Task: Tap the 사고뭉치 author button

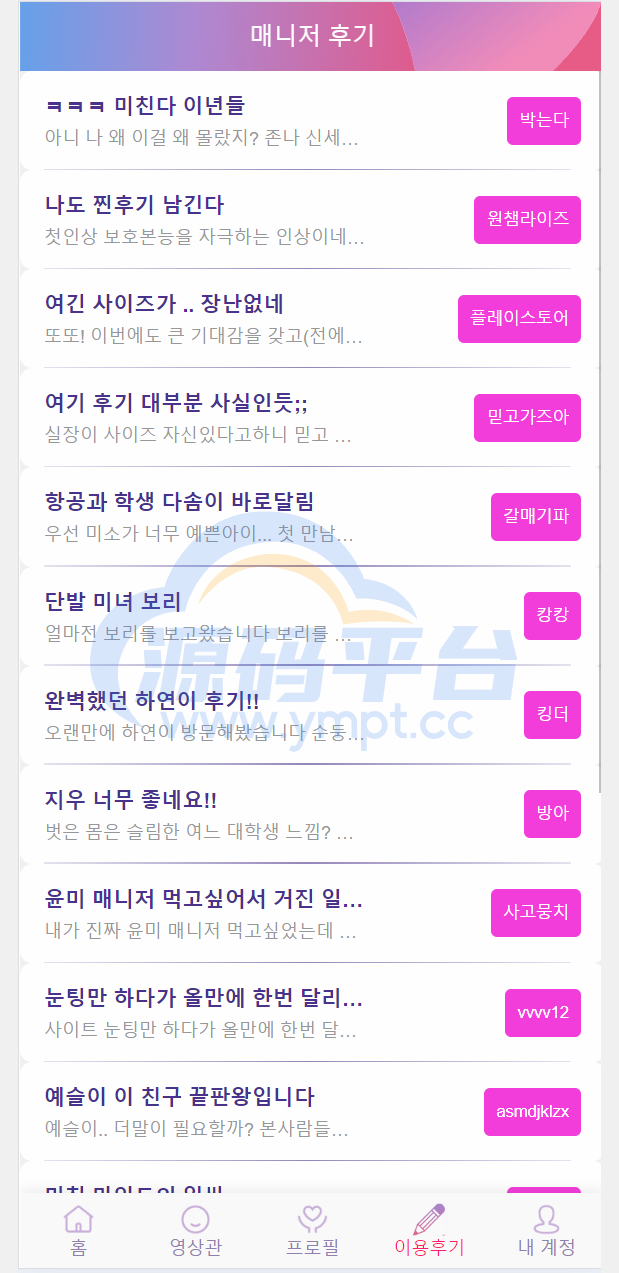Action: pyautogui.click(x=535, y=913)
